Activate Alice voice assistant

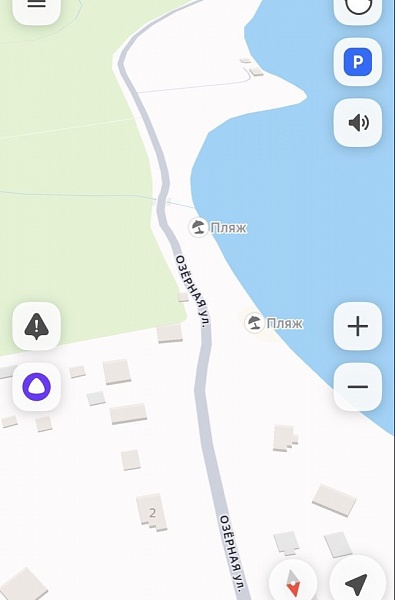[36, 387]
